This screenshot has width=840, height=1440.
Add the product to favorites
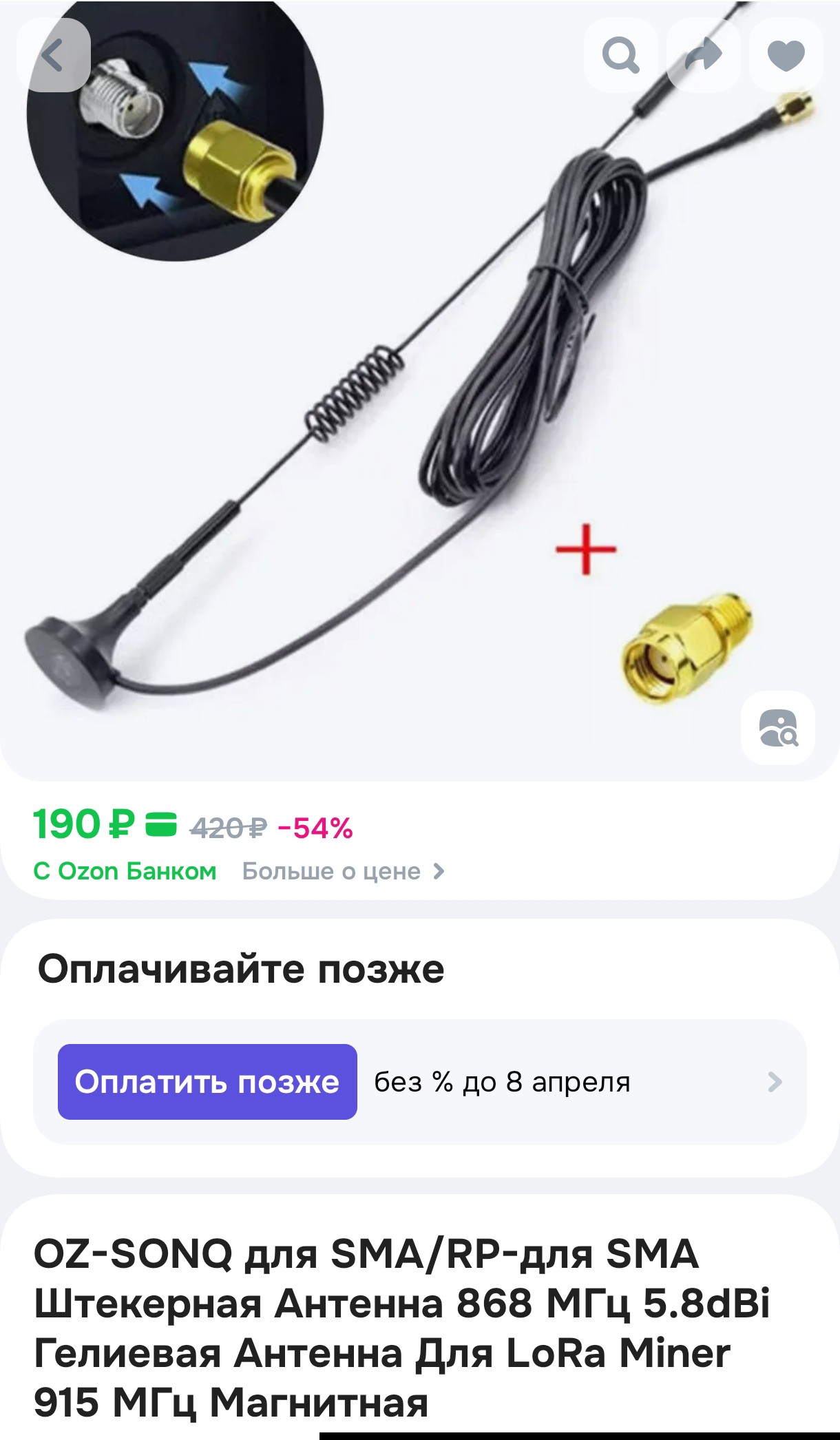[x=786, y=55]
